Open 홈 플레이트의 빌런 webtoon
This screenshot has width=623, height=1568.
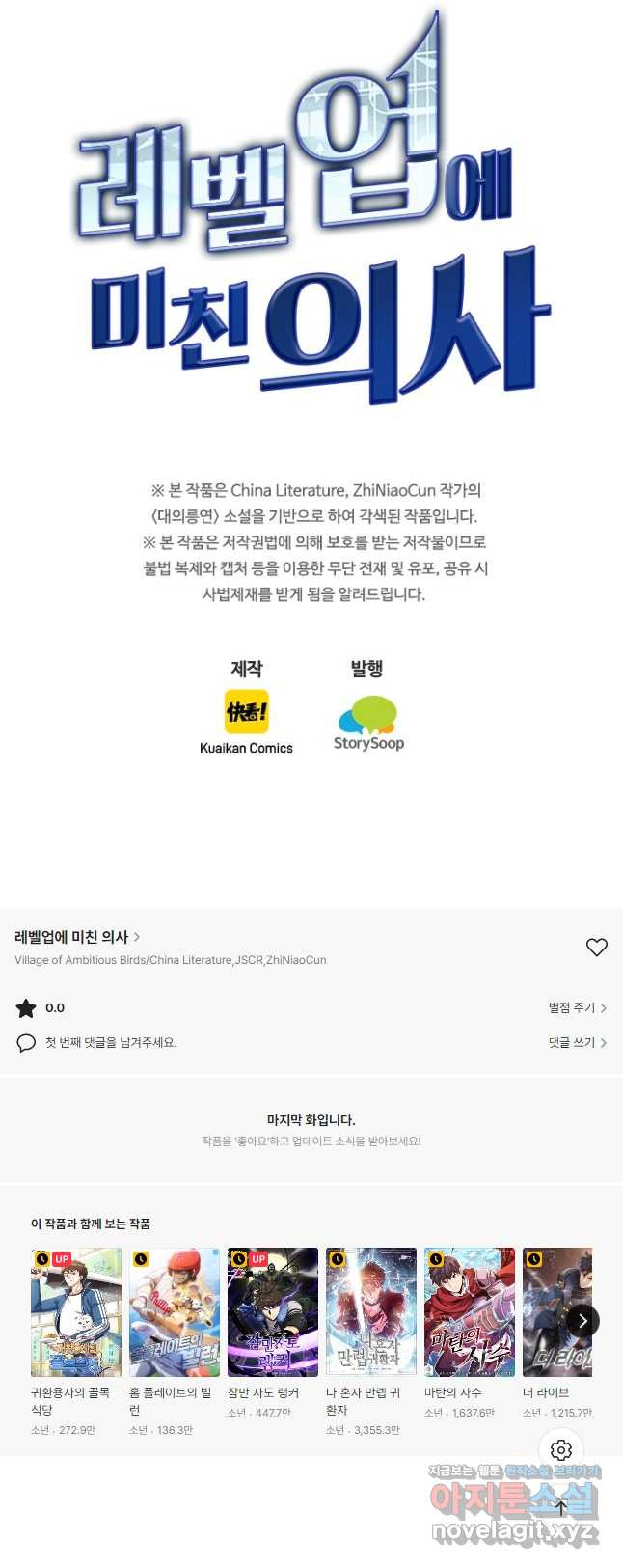[175, 1312]
